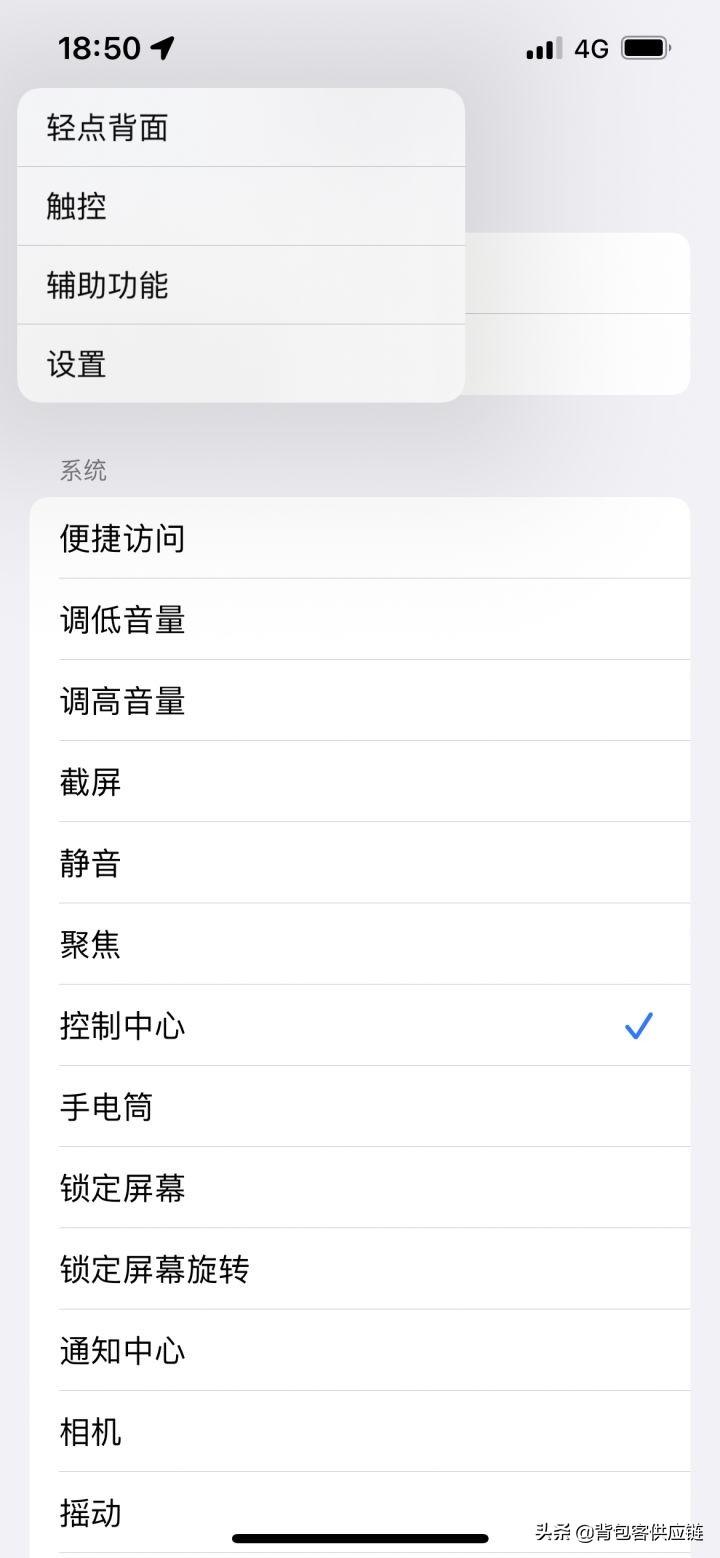This screenshot has height=1558, width=720.
Task: Jump back to 触控 page
Action: tap(240, 206)
